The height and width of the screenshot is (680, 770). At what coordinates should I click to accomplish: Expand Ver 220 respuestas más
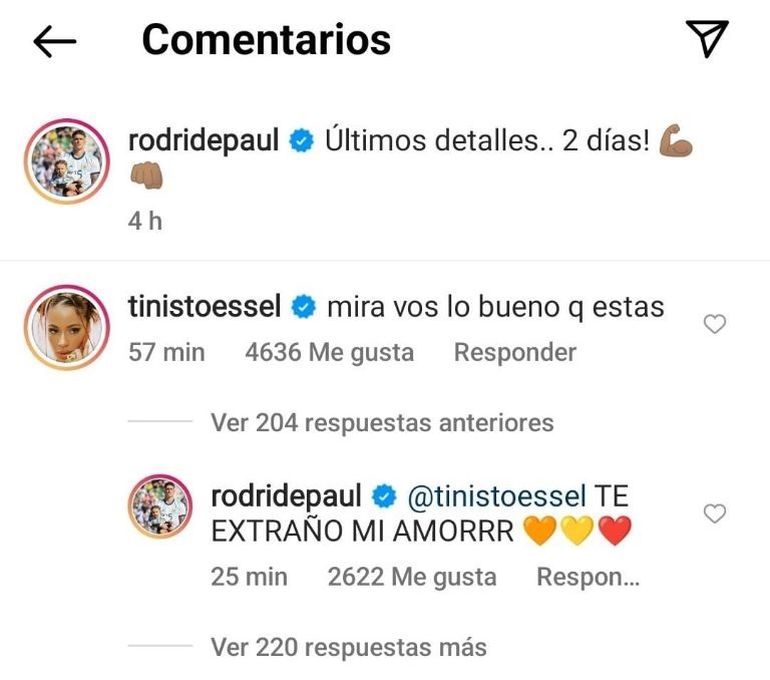(x=348, y=647)
